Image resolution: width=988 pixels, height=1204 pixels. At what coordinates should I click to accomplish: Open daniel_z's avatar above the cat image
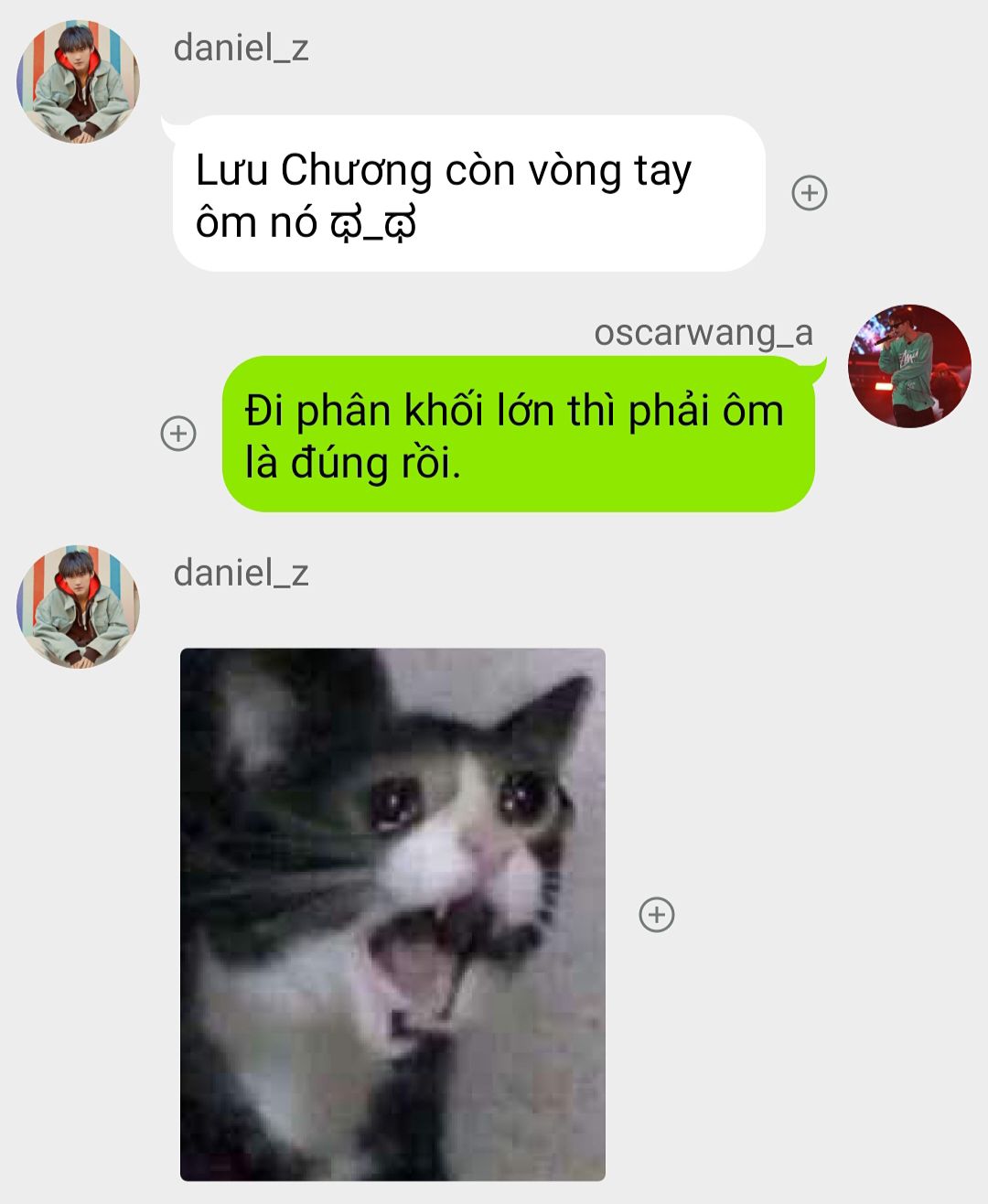78,607
